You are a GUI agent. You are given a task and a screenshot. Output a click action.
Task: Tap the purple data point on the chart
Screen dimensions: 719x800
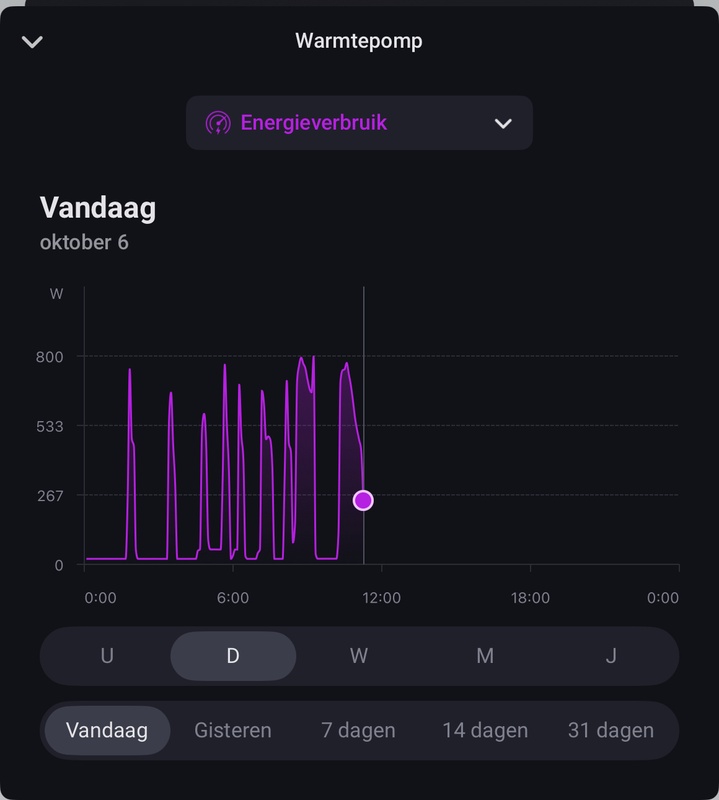click(x=363, y=500)
